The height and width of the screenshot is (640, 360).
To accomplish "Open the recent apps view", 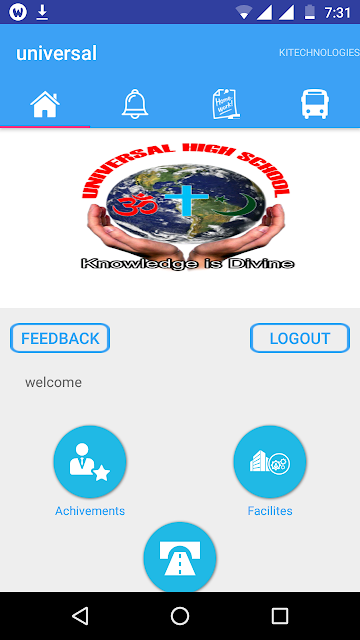I will [280, 616].
